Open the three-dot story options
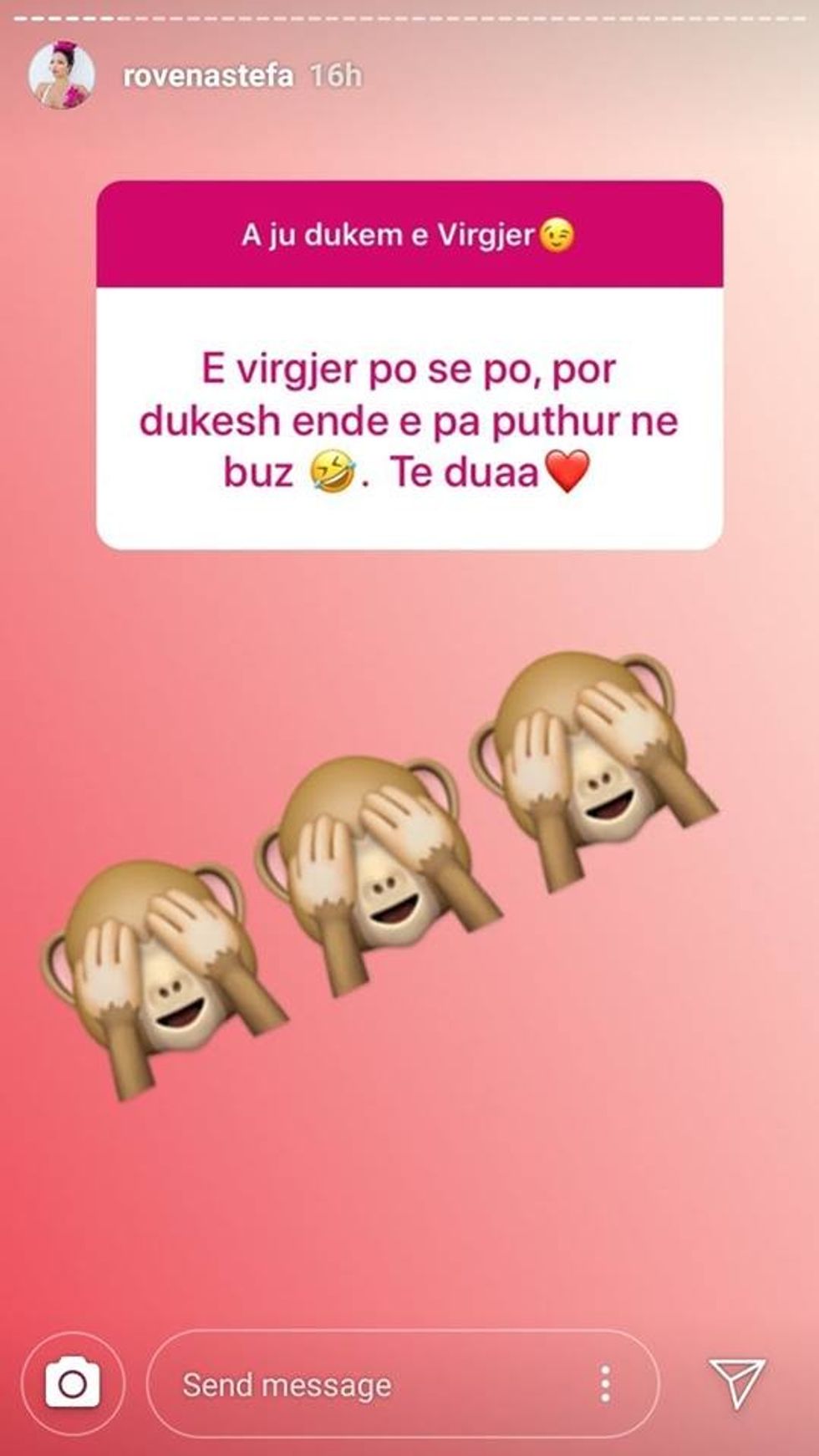The image size is (819, 1456). pyautogui.click(x=606, y=1383)
